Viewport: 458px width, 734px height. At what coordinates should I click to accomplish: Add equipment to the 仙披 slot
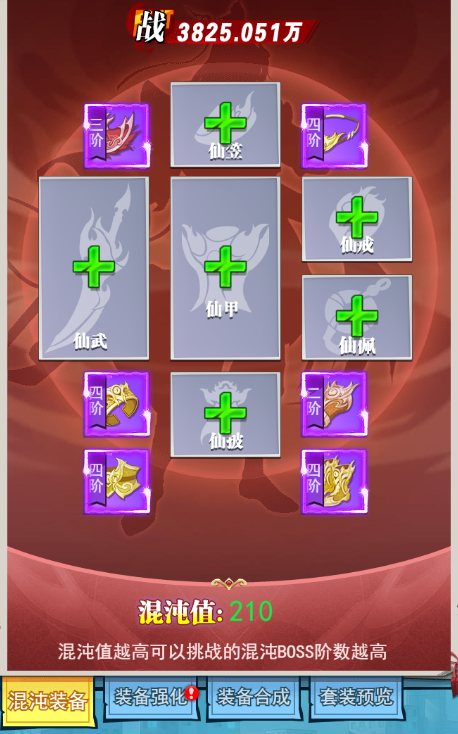click(225, 414)
